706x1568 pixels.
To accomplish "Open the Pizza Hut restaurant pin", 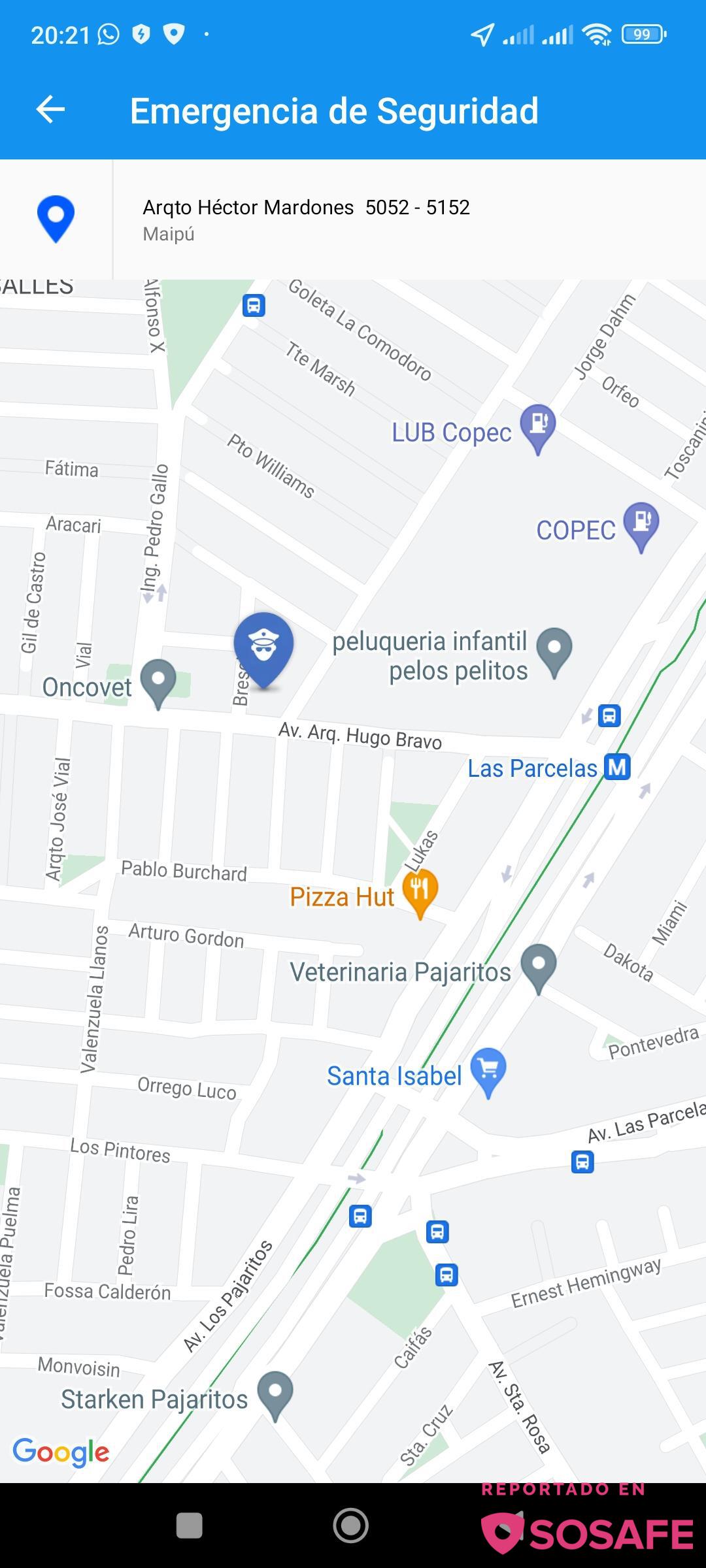I will coord(420,892).
